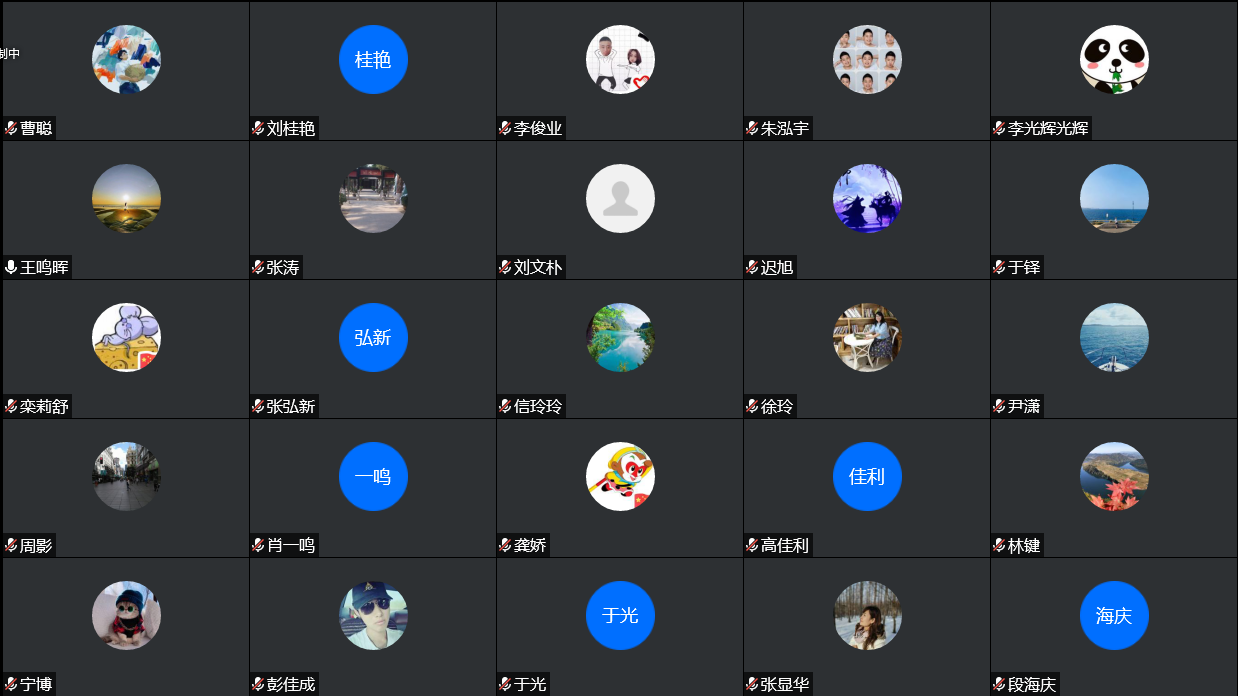
Task: Tap the tile for 李俊业
Action: click(620, 70)
